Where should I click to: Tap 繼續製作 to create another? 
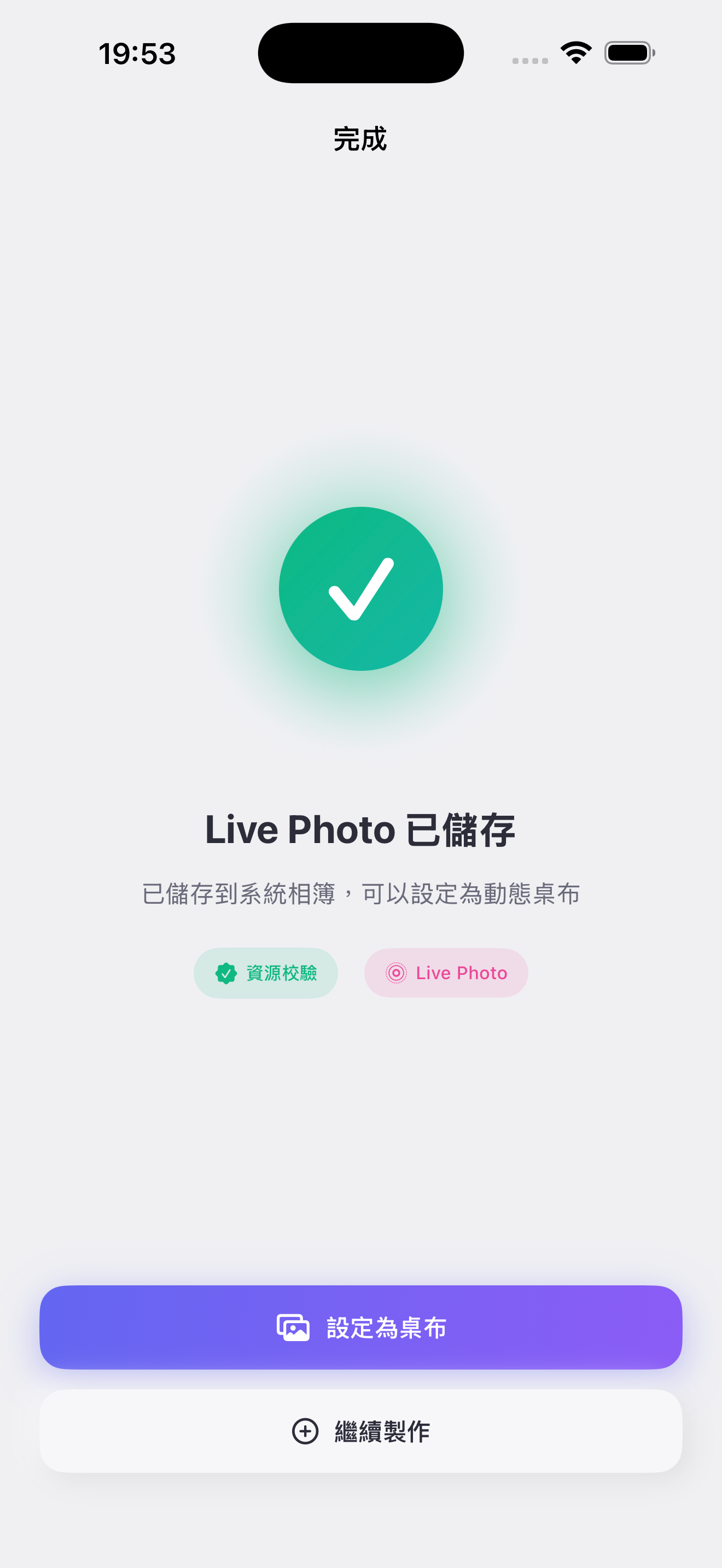click(x=361, y=1431)
